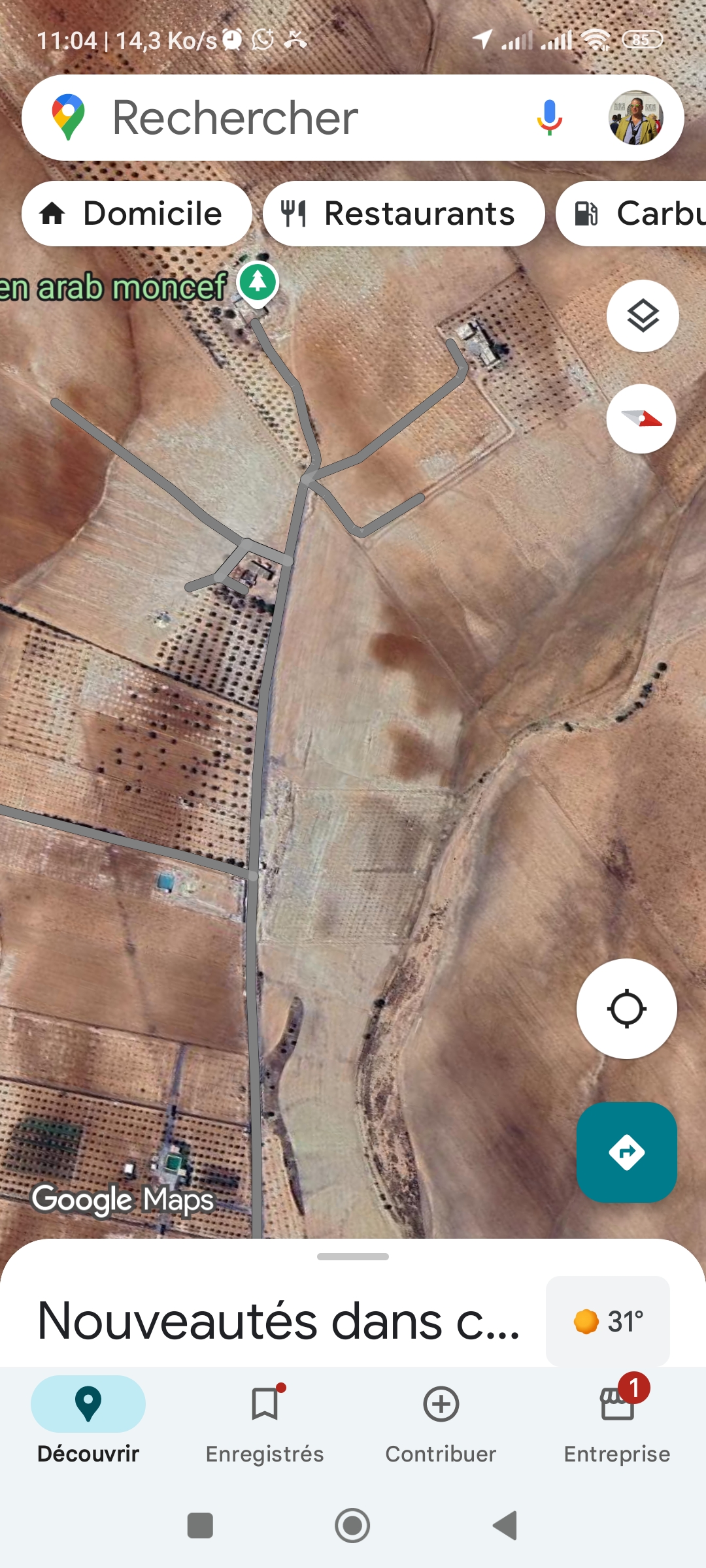Activate voice search with the microphone icon

pyautogui.click(x=550, y=118)
